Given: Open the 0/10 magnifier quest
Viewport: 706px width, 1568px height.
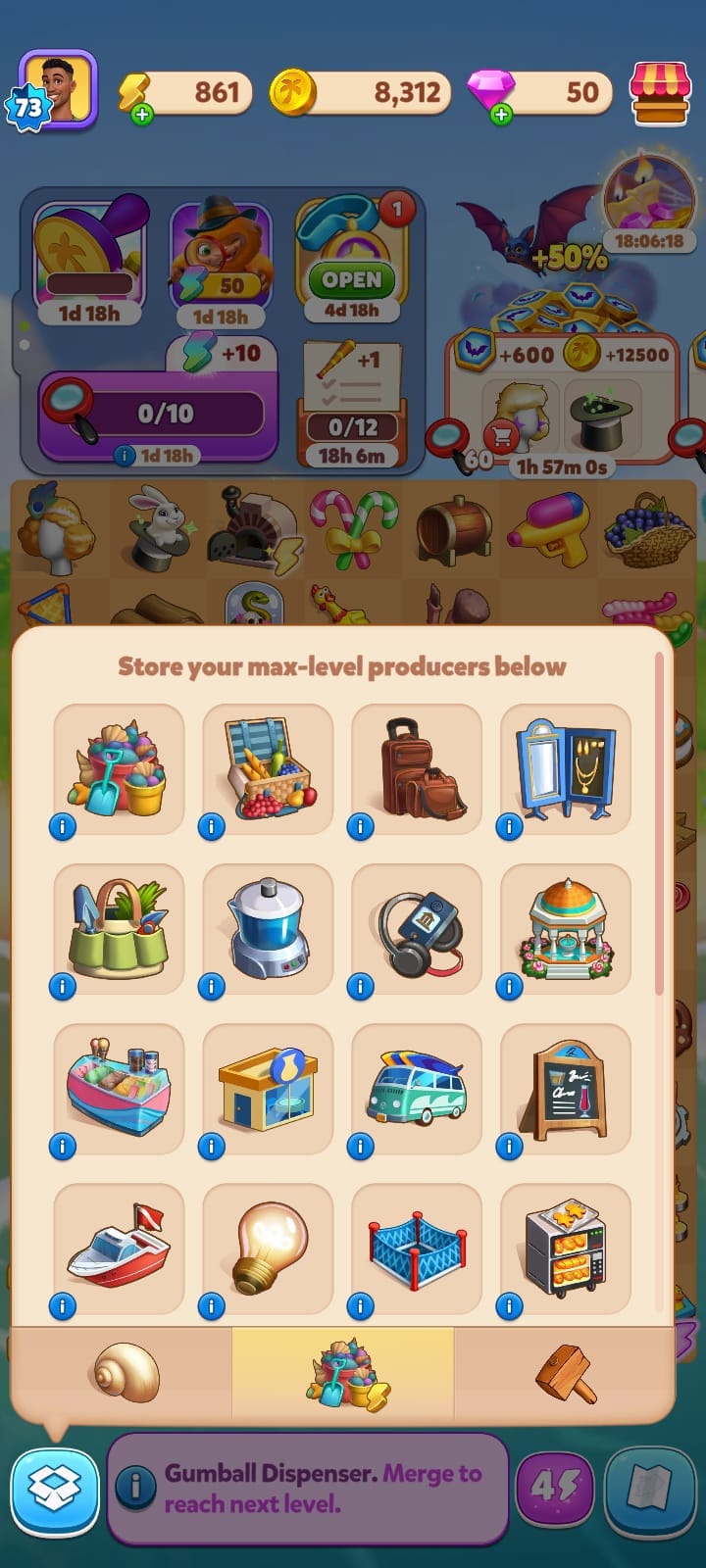Looking at the screenshot, I should [157, 414].
